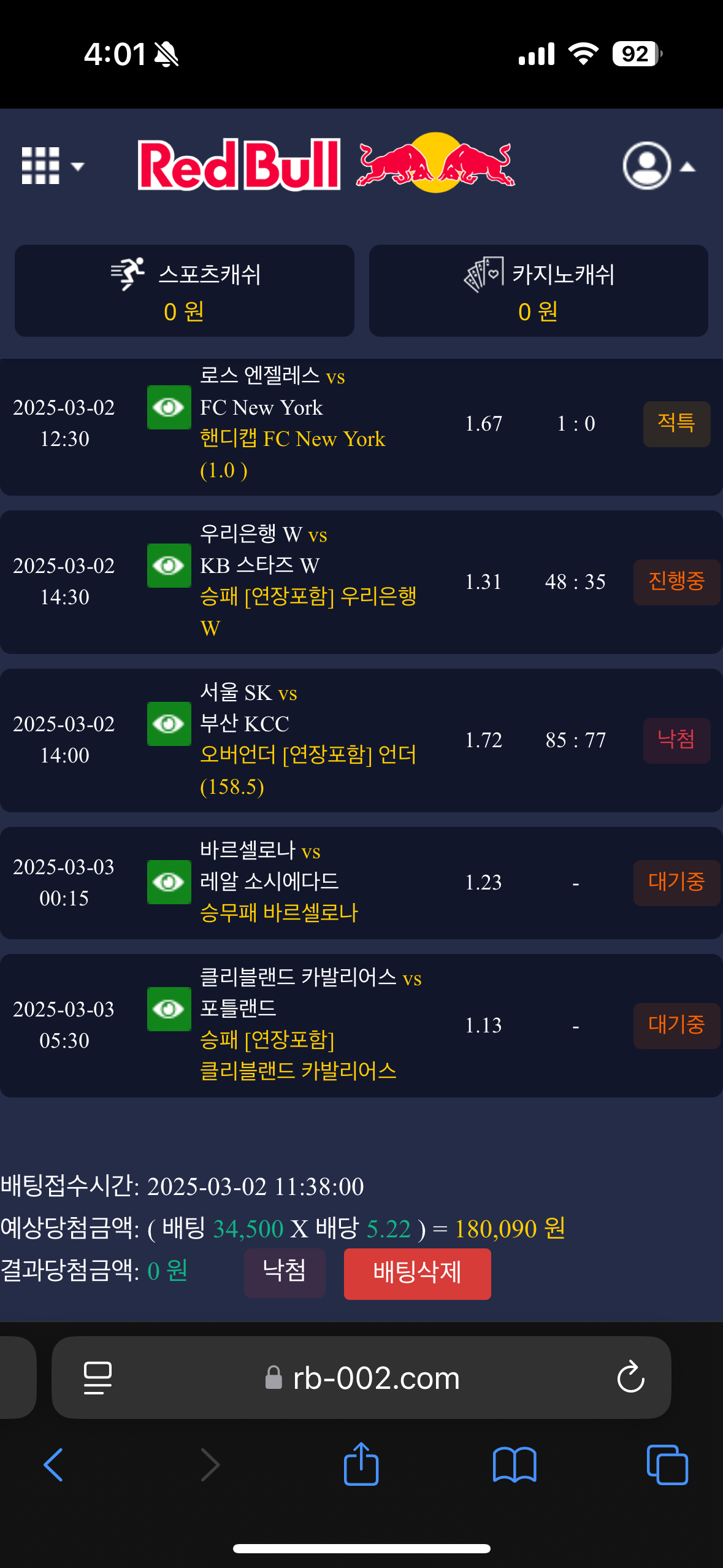Screen dimensions: 723x1568
Task: Open the Safari page format menu
Action: point(98,1378)
